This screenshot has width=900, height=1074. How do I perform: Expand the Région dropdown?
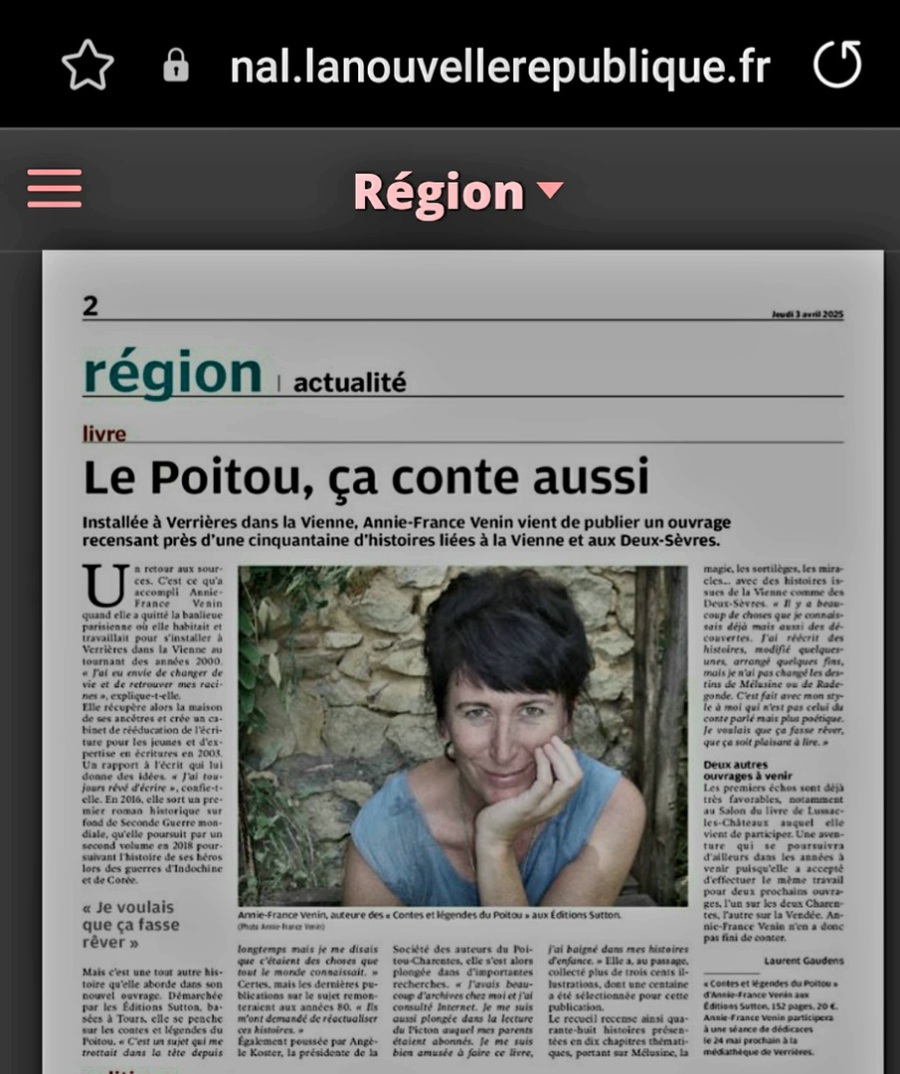459,191
